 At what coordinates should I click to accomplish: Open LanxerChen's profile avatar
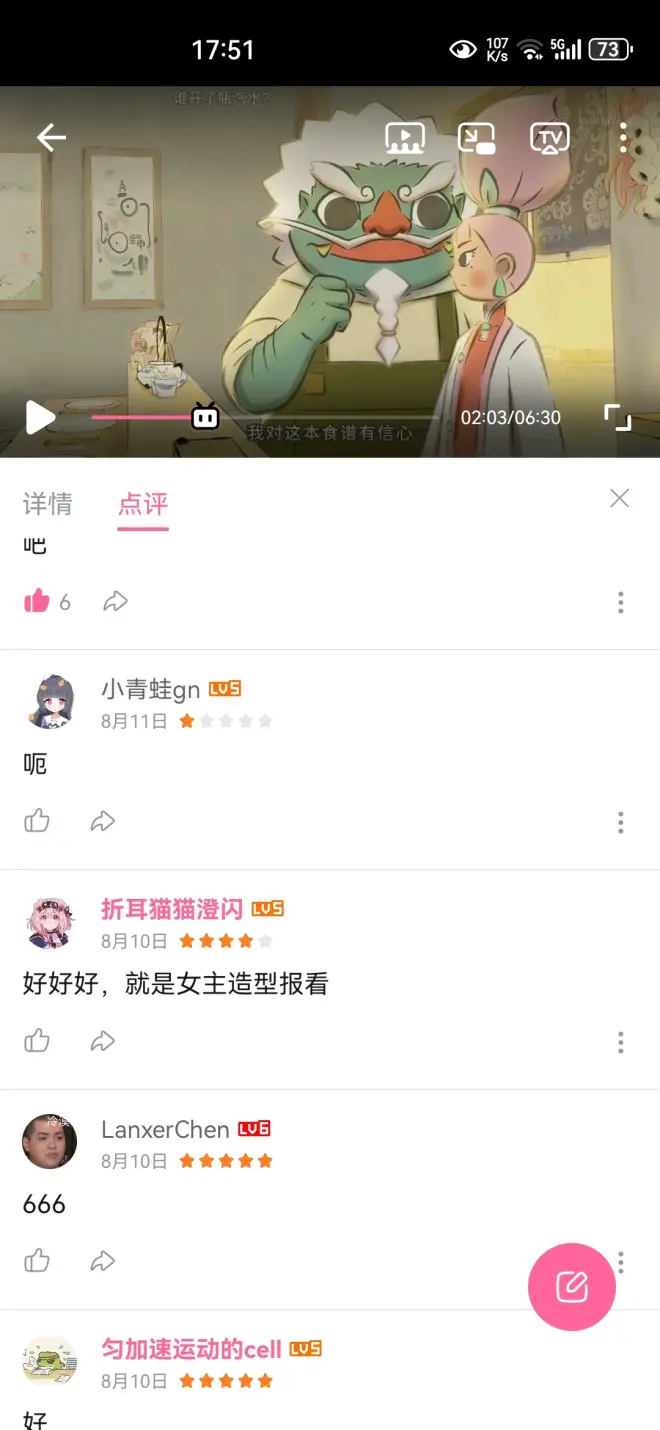(50, 1141)
